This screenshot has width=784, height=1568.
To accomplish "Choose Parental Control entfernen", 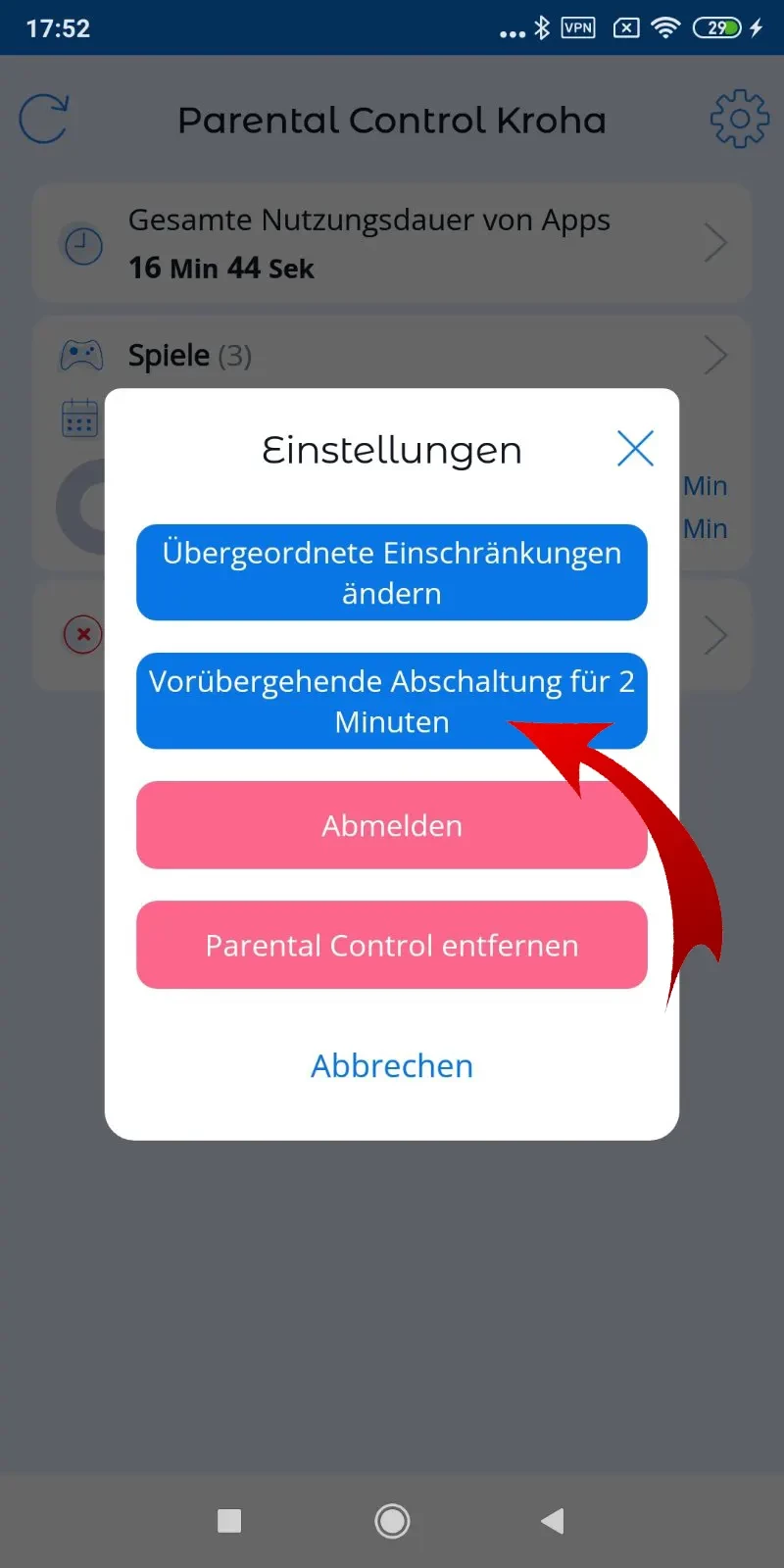I will tap(391, 945).
